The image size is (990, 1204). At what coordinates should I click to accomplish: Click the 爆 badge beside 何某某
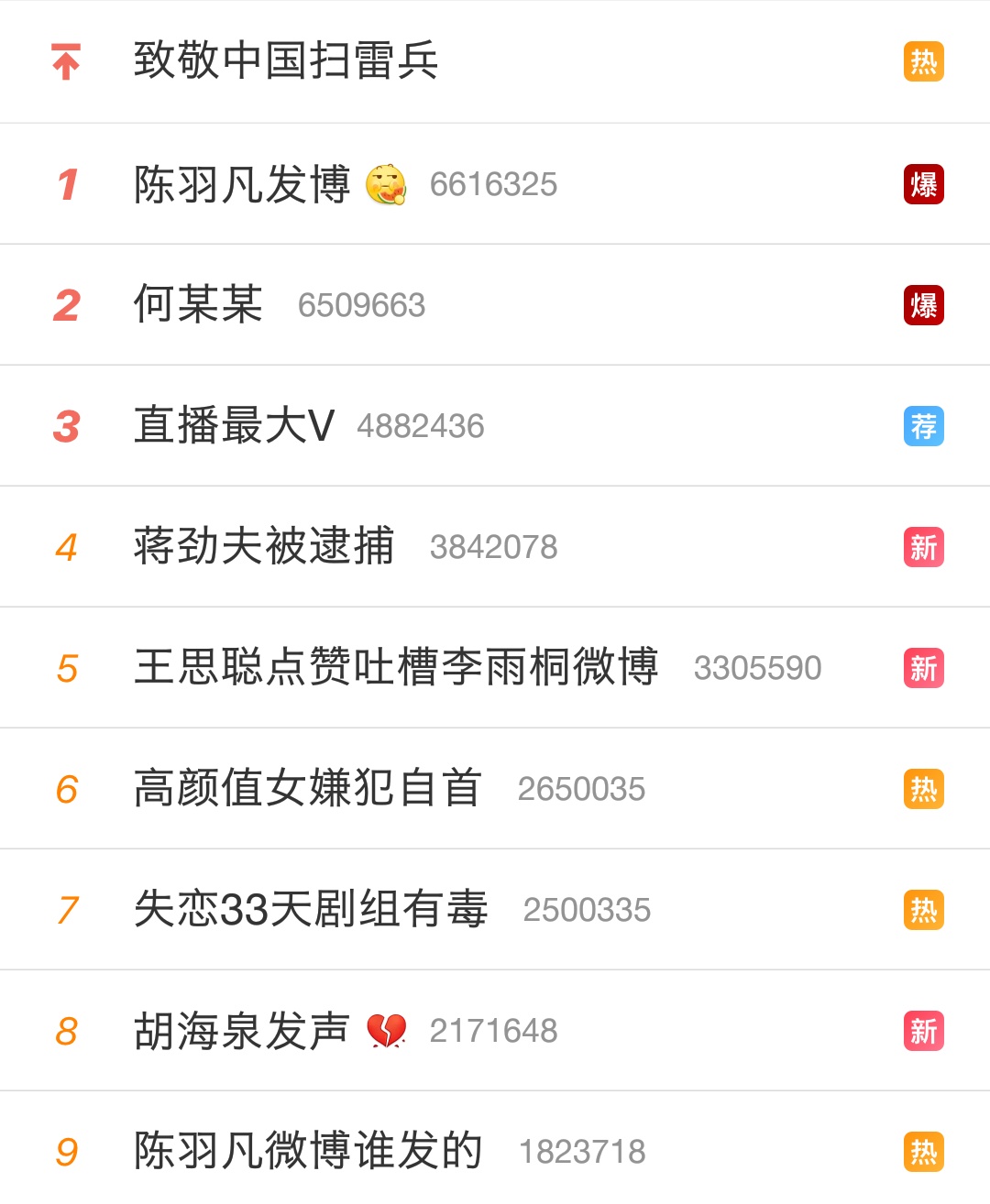[924, 304]
